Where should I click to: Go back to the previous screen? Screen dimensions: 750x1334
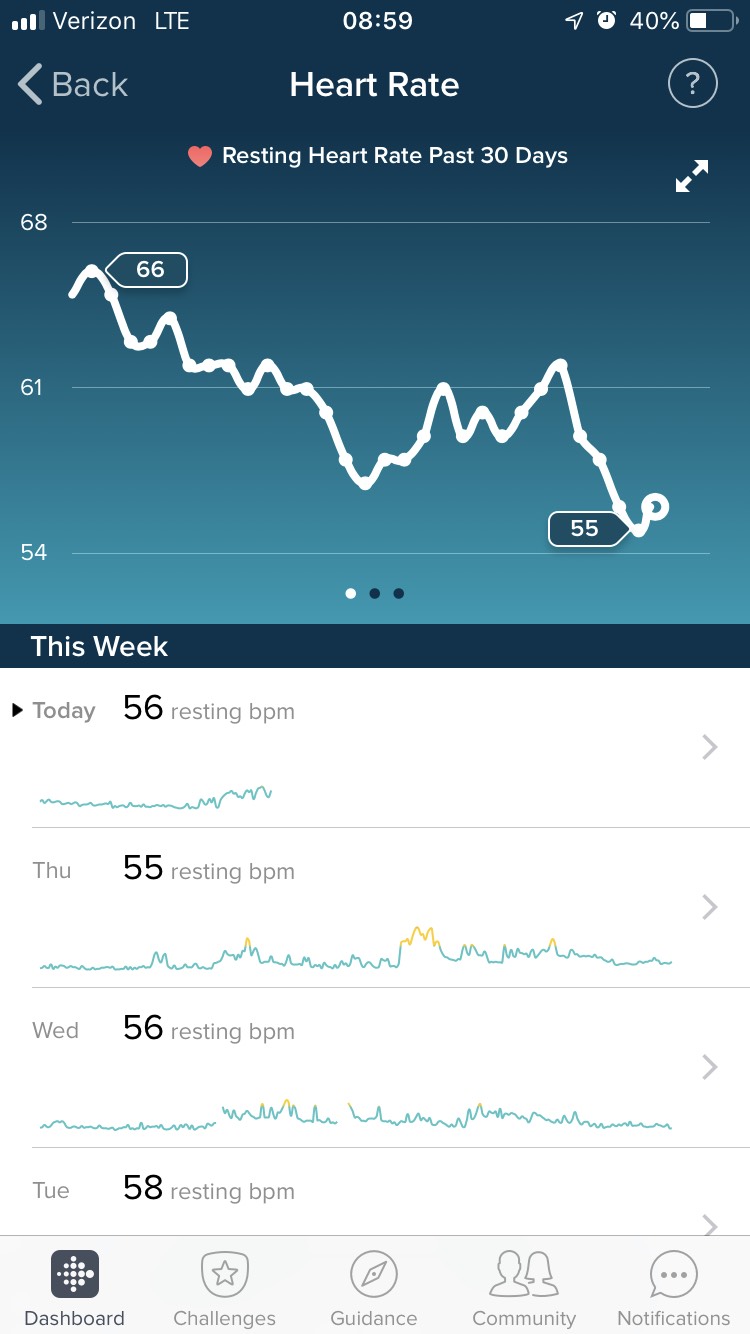73,85
